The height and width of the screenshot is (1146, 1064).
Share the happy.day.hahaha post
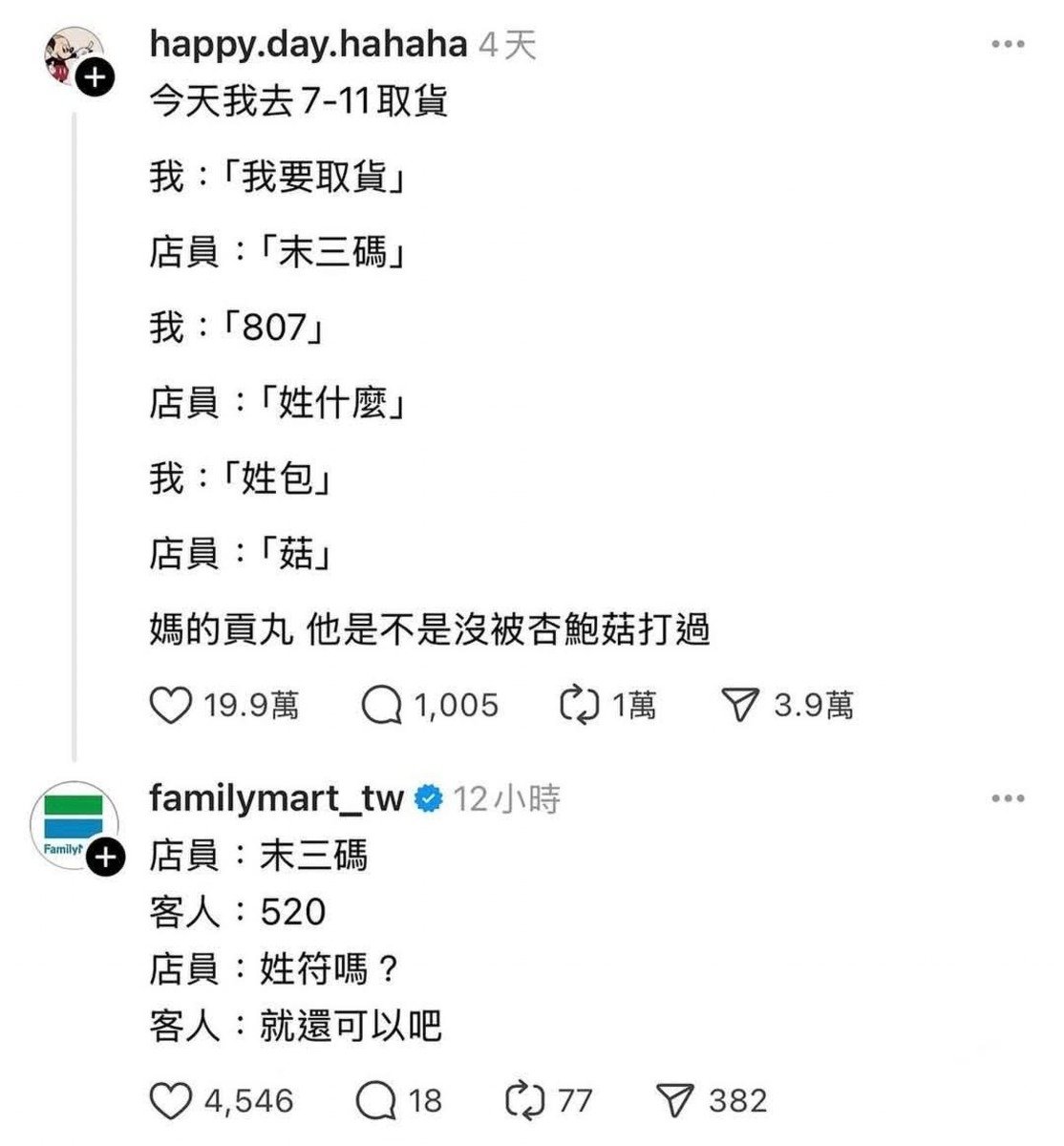coord(740,706)
